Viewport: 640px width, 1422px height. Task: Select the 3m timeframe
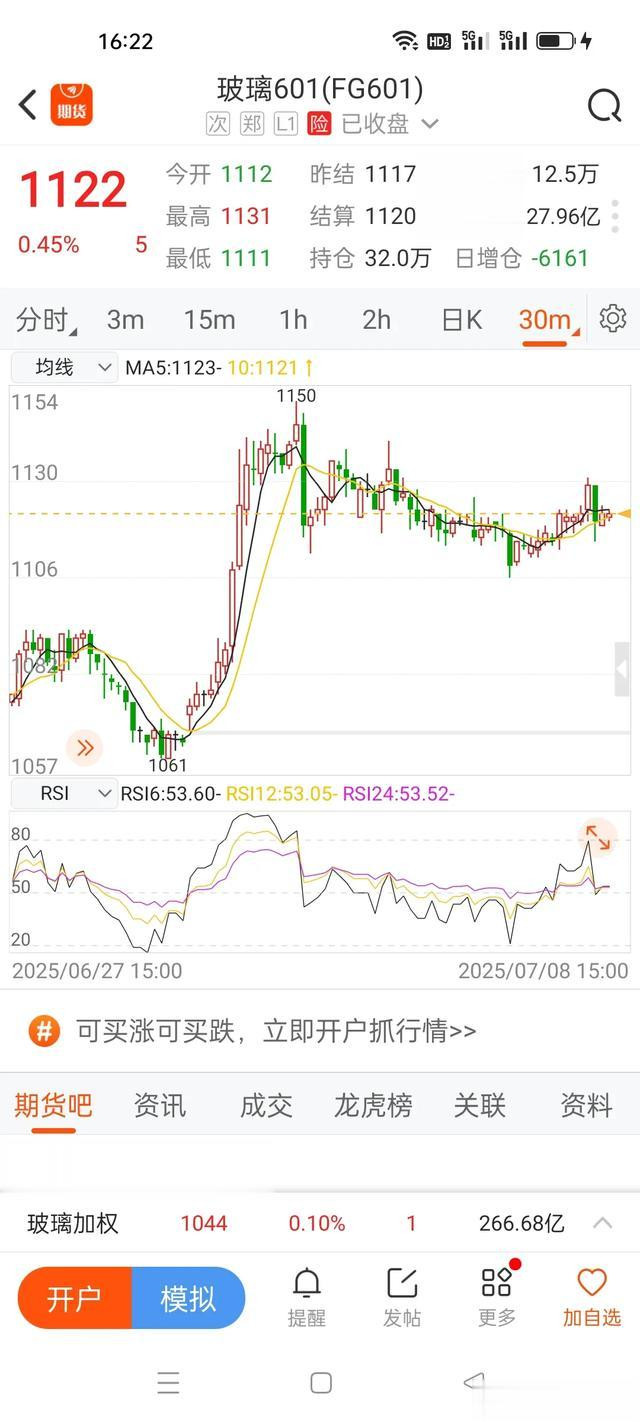(126, 320)
